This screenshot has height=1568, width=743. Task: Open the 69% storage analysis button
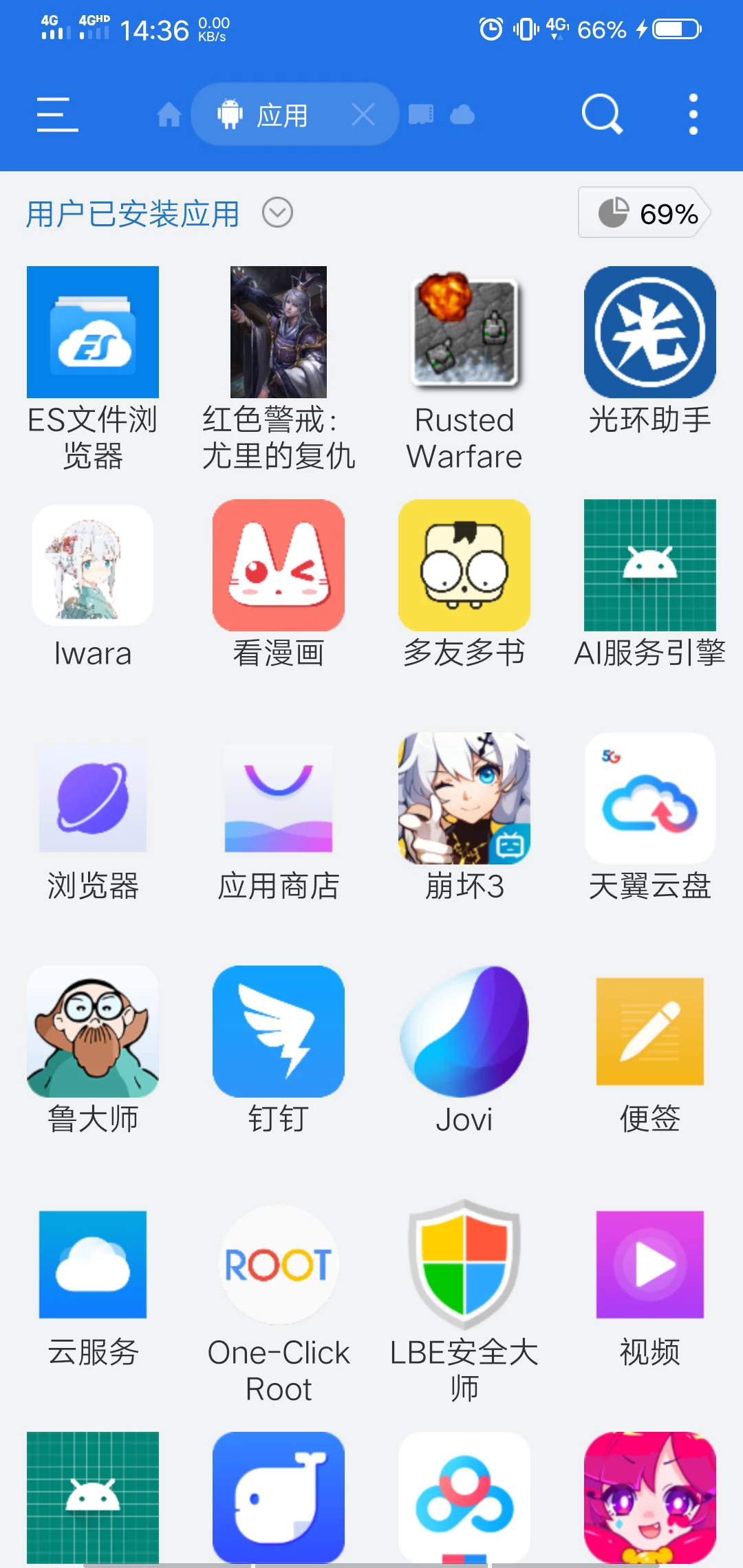point(644,213)
